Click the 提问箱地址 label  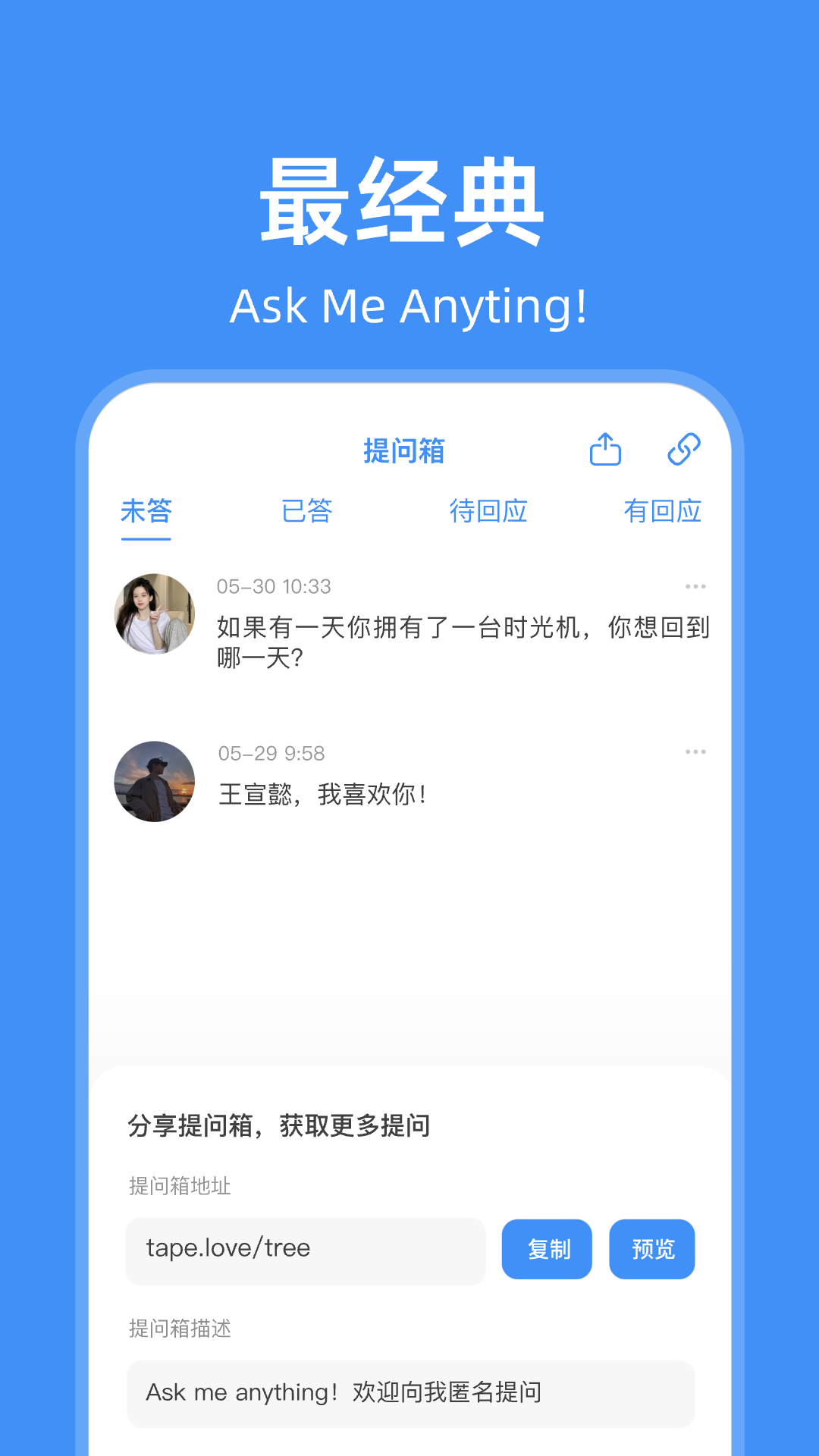coord(180,1185)
